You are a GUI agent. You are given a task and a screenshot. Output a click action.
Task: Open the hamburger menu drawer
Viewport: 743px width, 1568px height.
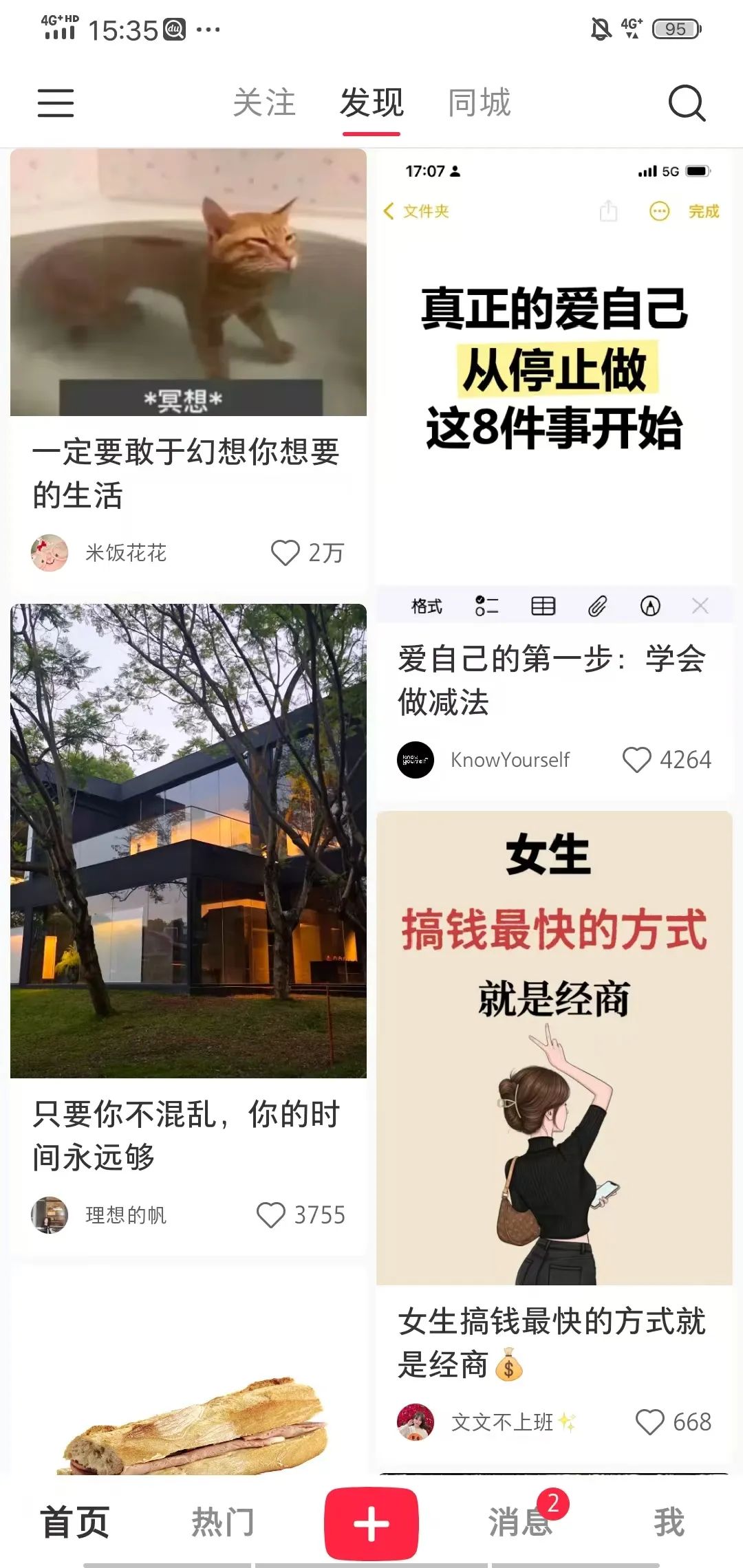click(56, 103)
